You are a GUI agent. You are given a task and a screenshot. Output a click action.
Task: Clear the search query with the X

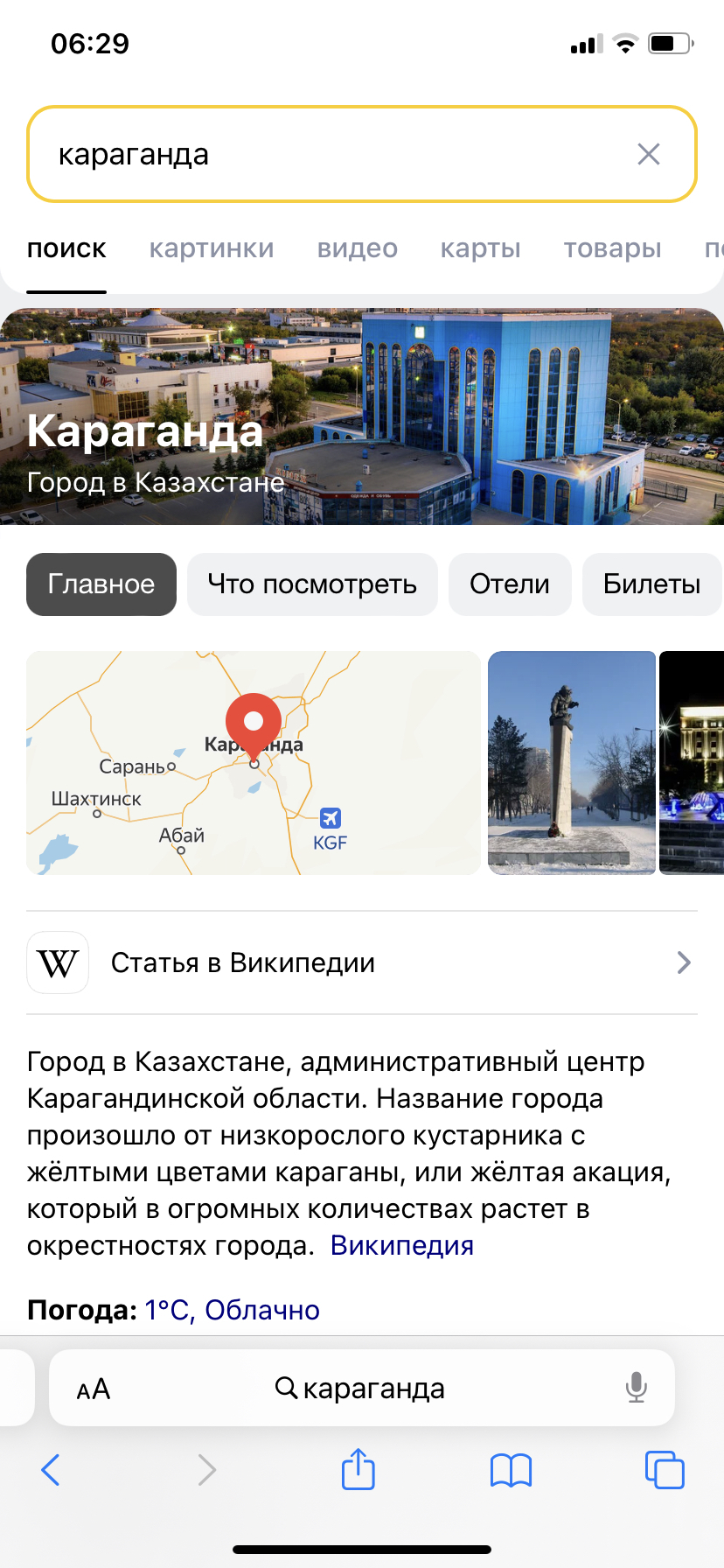point(648,155)
